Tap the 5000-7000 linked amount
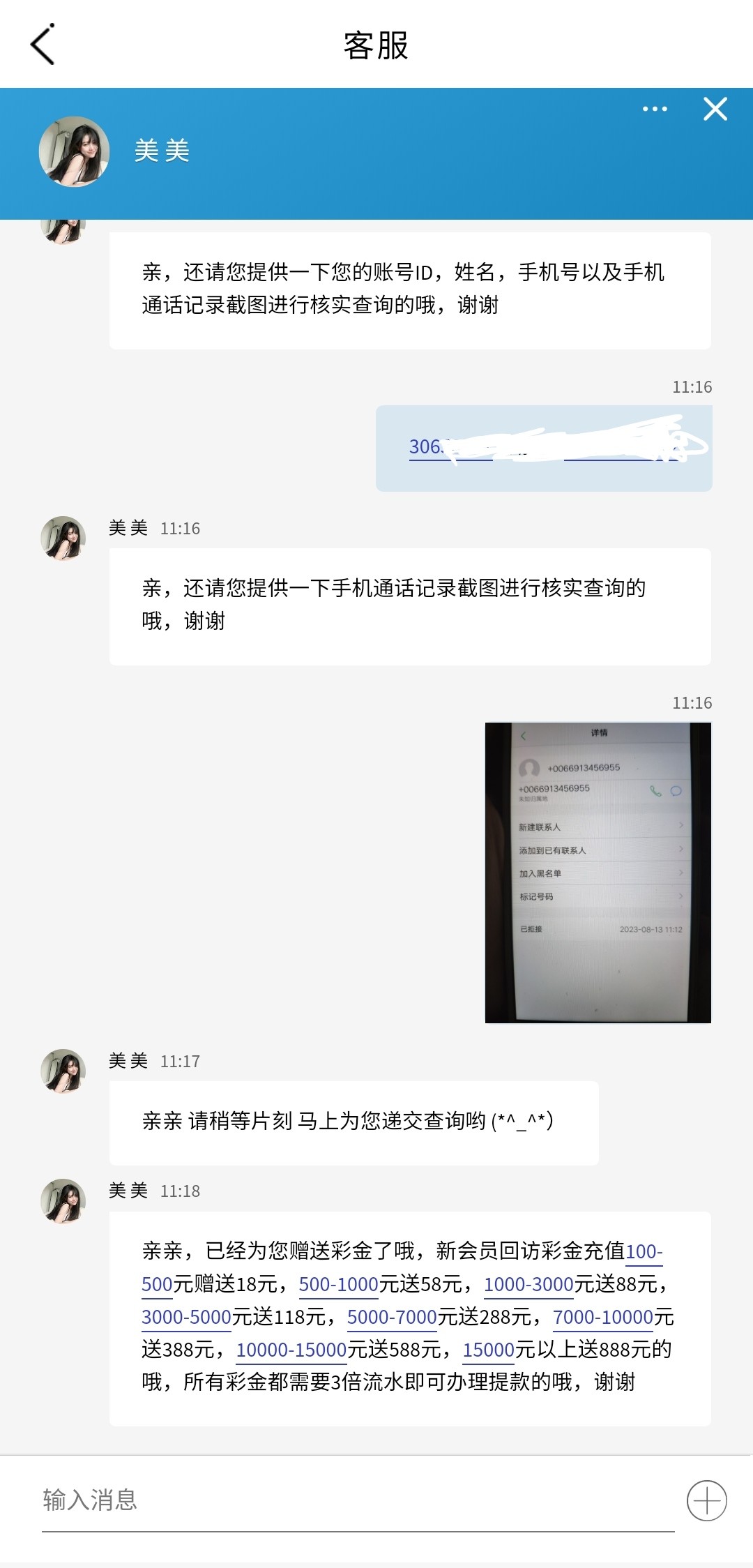 tap(392, 1317)
